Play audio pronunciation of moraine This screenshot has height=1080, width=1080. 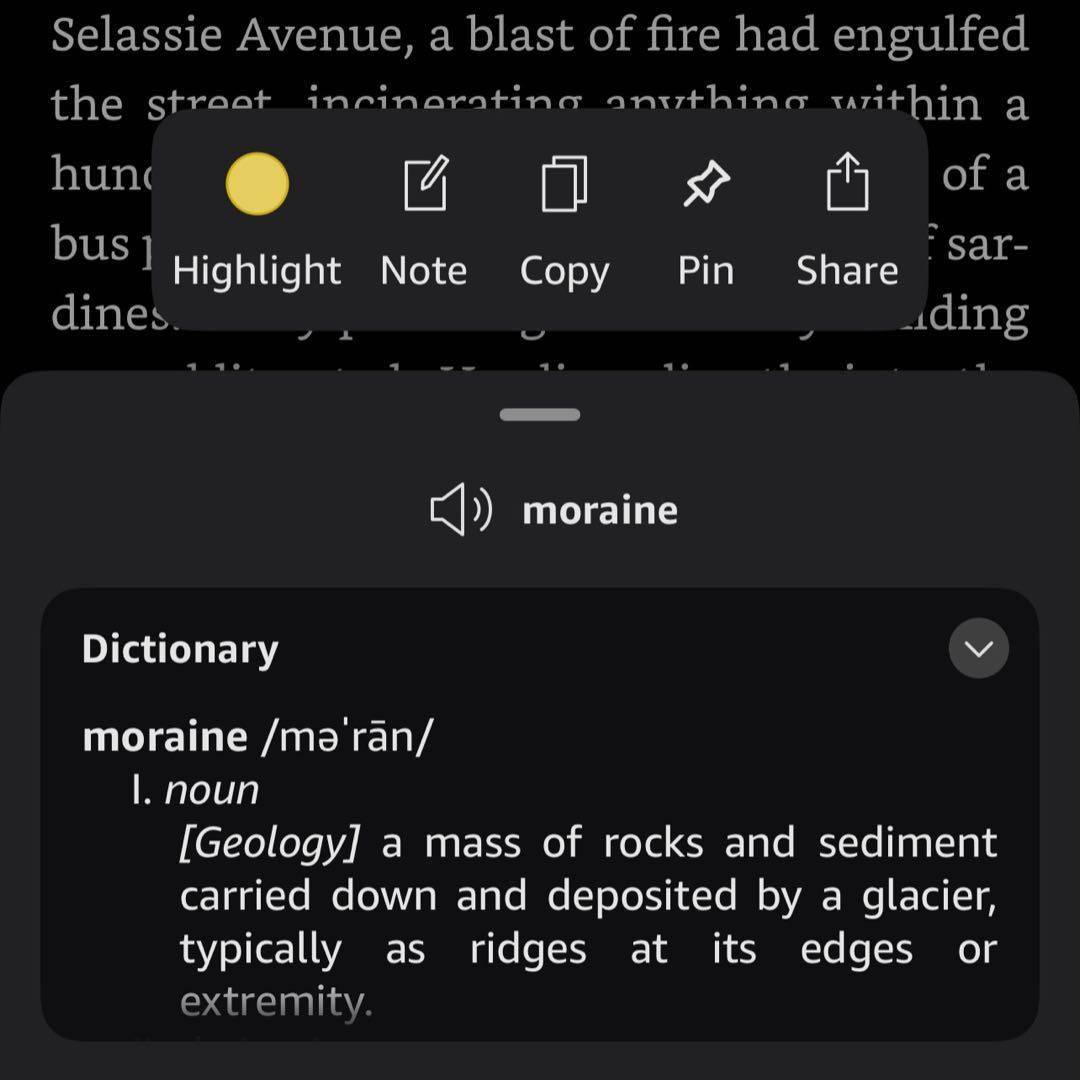coord(460,511)
